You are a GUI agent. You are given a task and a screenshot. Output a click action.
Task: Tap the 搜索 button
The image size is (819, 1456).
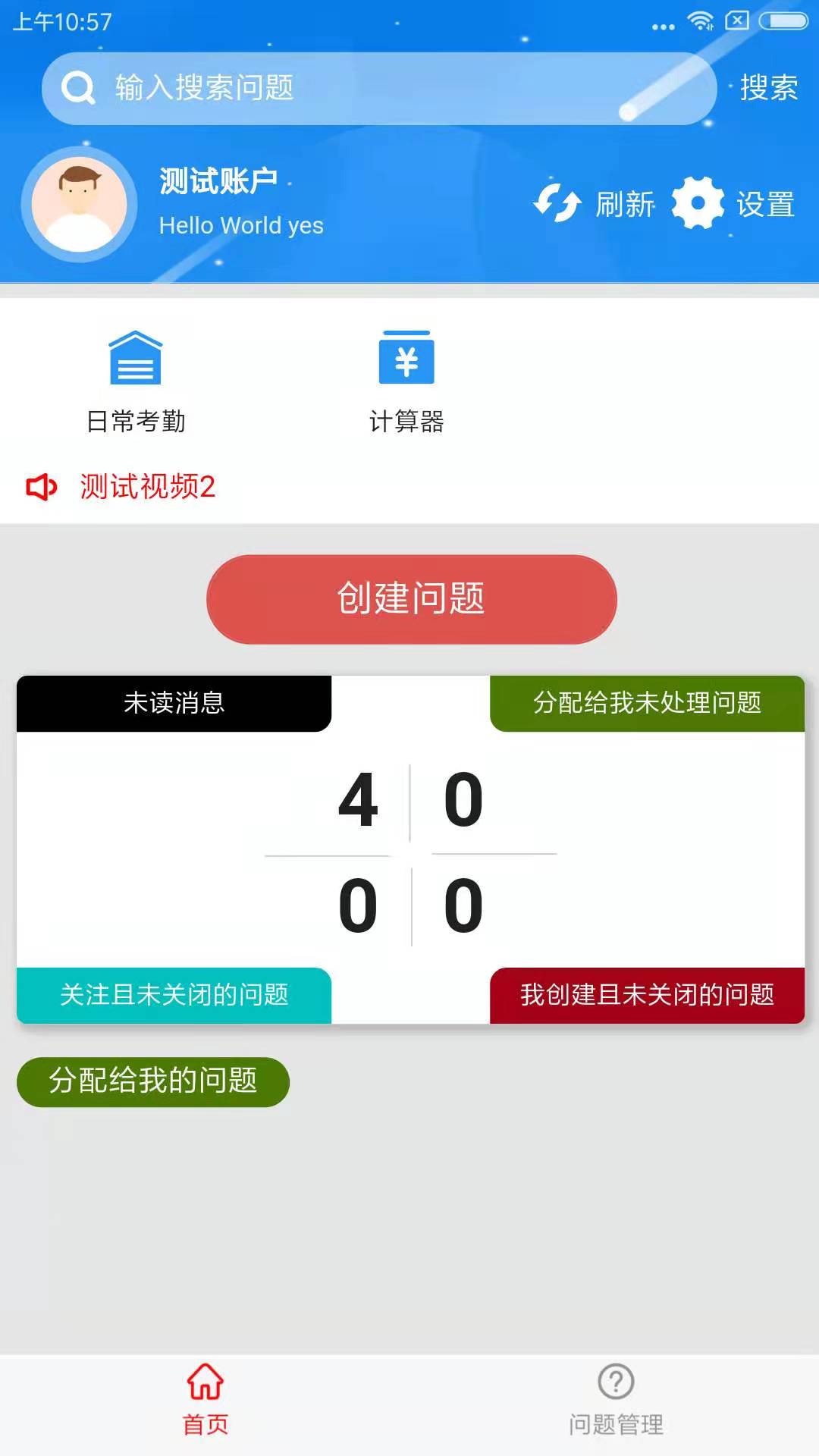pyautogui.click(x=768, y=88)
